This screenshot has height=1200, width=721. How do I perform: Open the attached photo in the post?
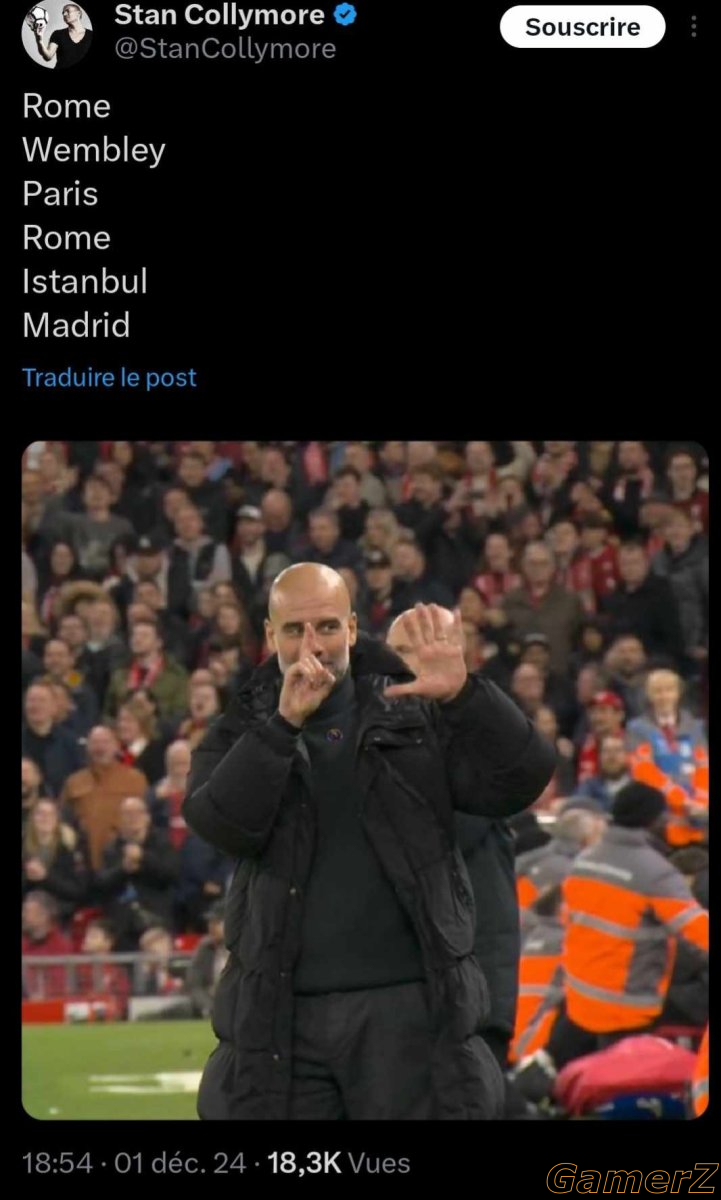click(x=365, y=780)
